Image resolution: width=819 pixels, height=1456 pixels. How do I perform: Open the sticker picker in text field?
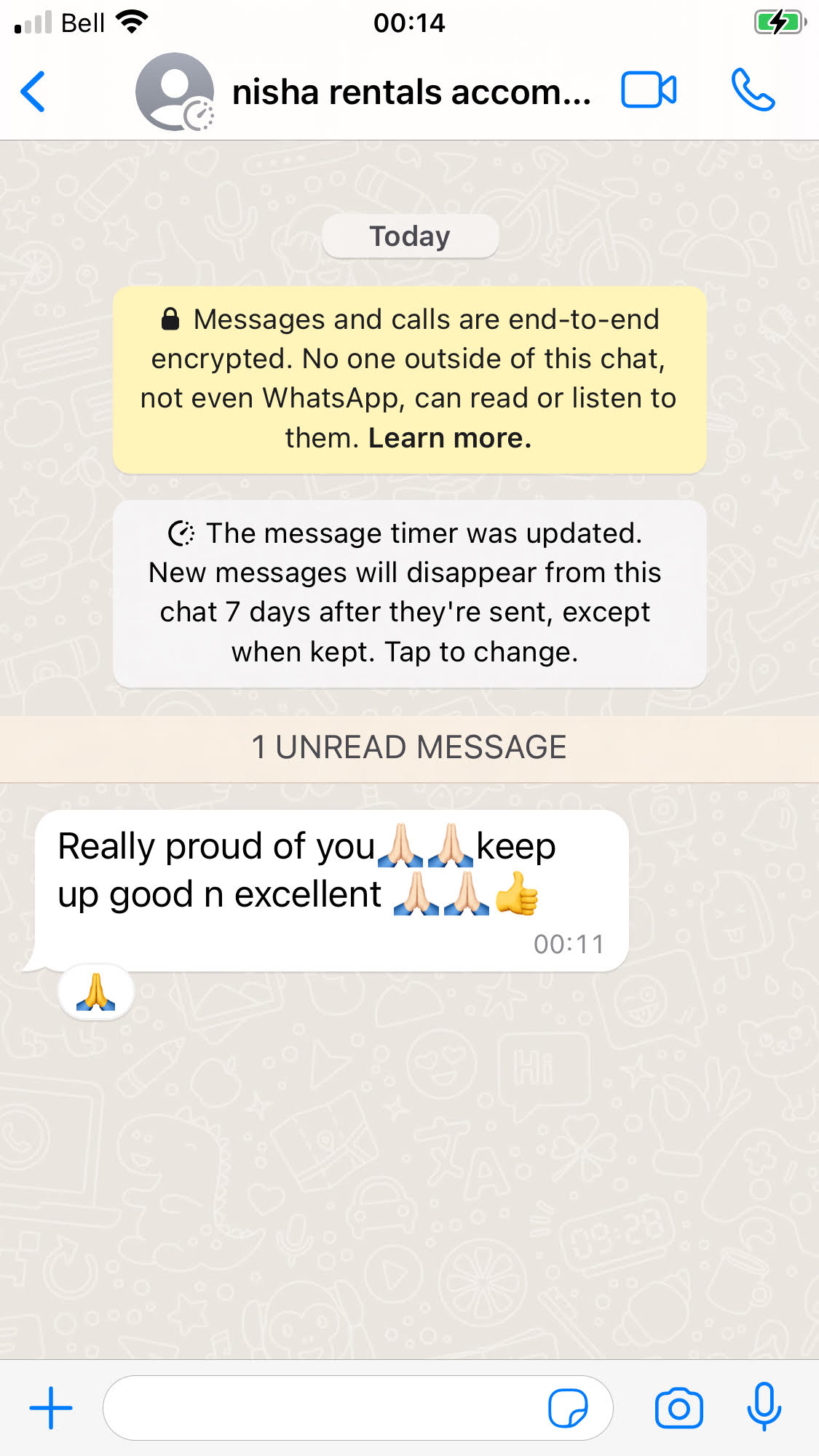(x=568, y=1407)
